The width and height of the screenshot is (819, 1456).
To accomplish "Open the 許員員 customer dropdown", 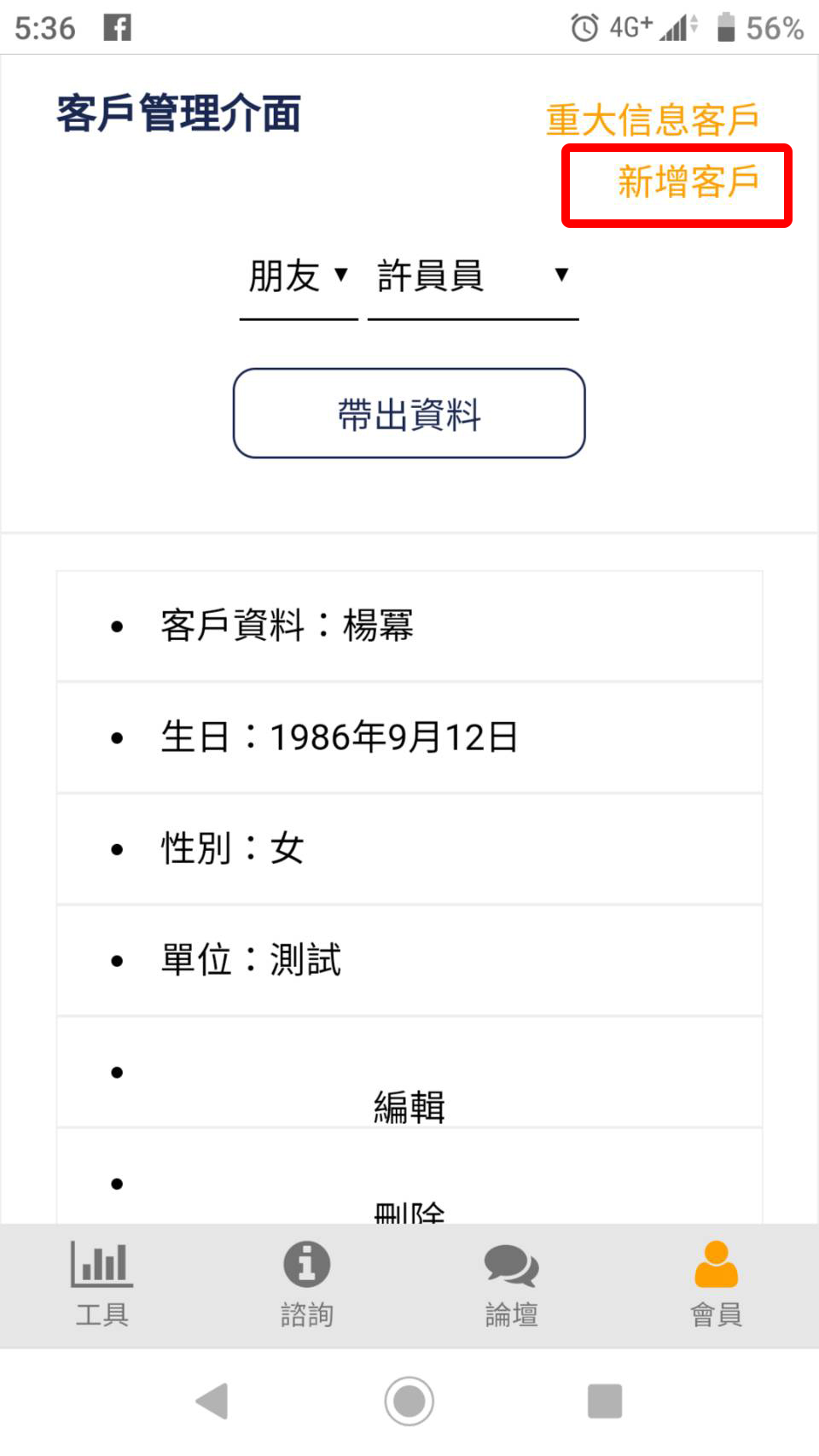I will [473, 277].
